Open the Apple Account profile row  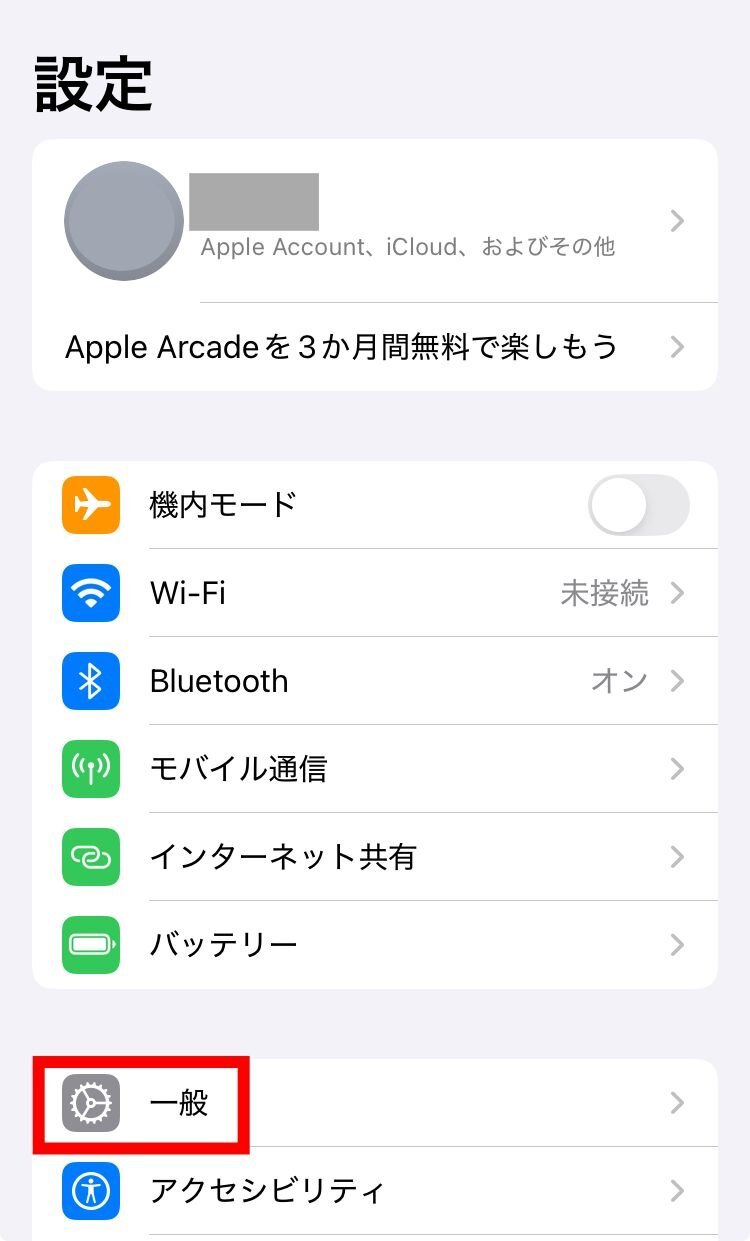point(375,221)
